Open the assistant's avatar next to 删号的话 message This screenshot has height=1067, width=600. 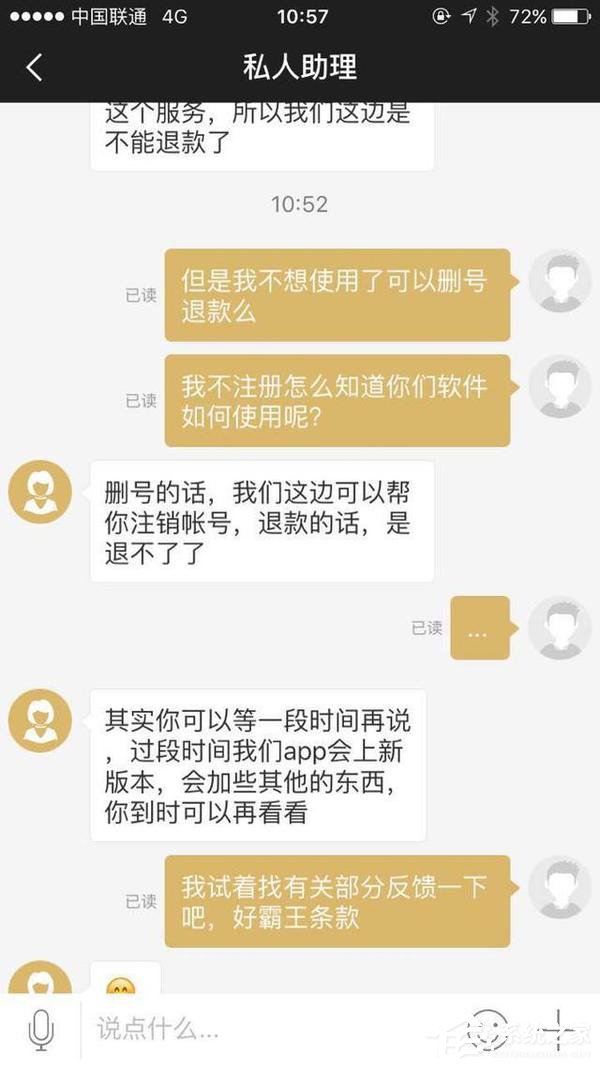click(40, 492)
